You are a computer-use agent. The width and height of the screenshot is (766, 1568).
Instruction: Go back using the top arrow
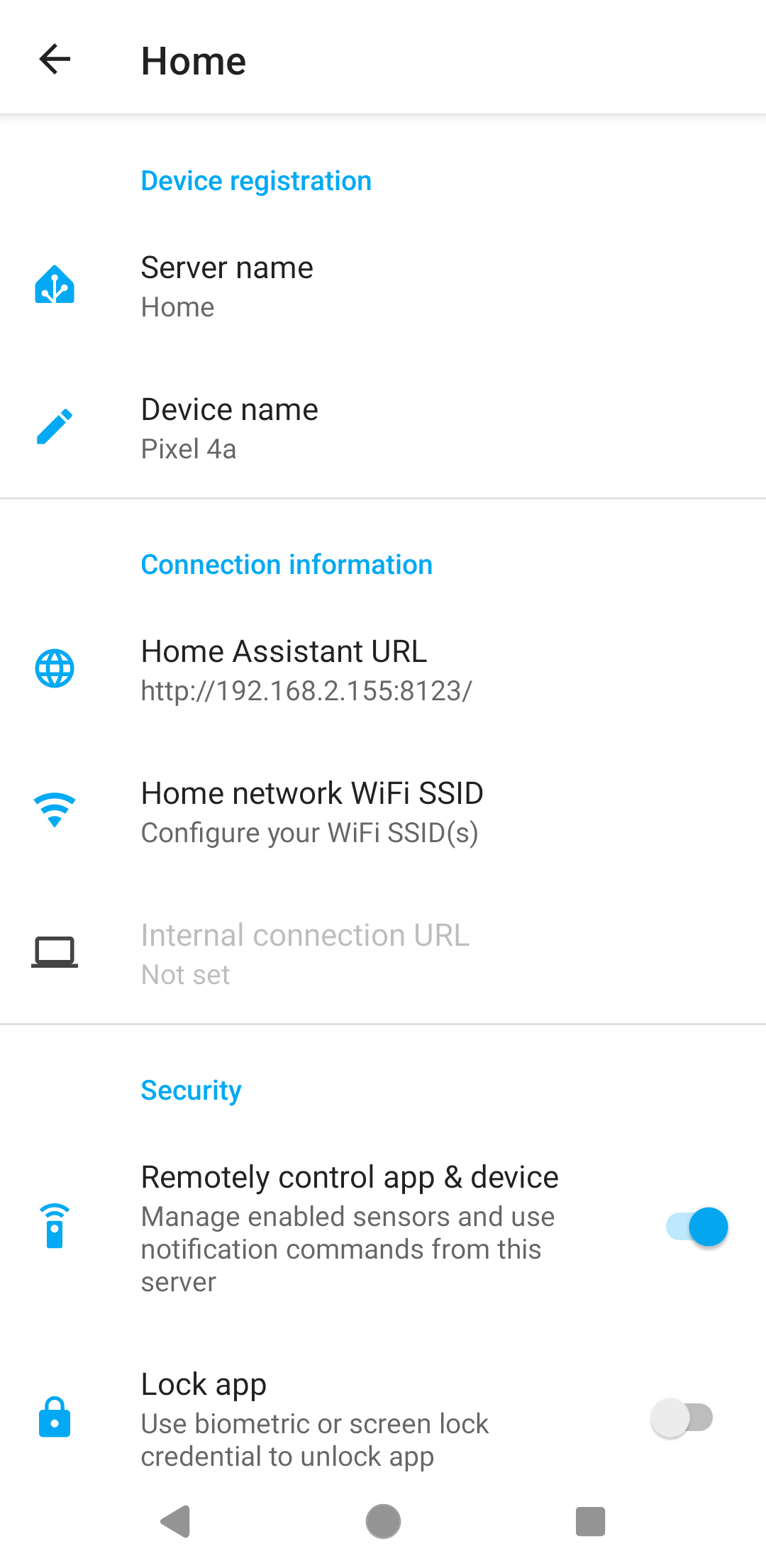(55, 59)
